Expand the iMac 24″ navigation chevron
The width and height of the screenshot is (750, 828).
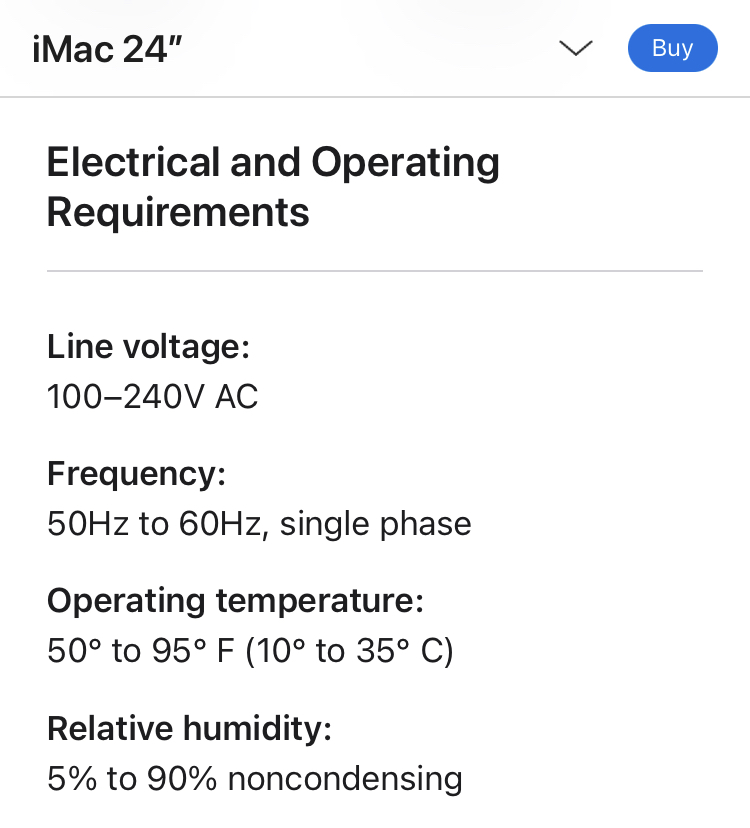pos(576,49)
